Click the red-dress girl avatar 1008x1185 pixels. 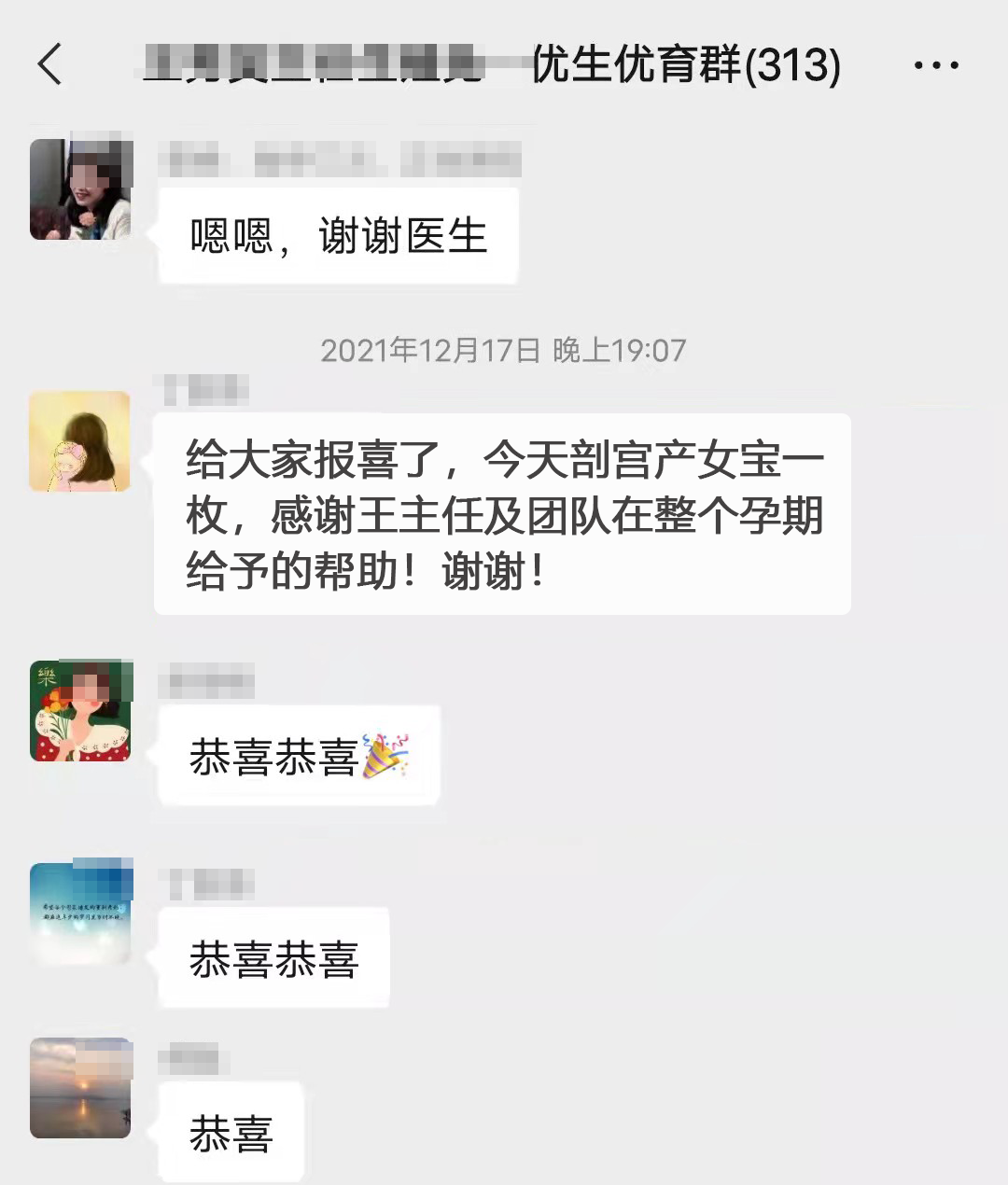(x=82, y=710)
